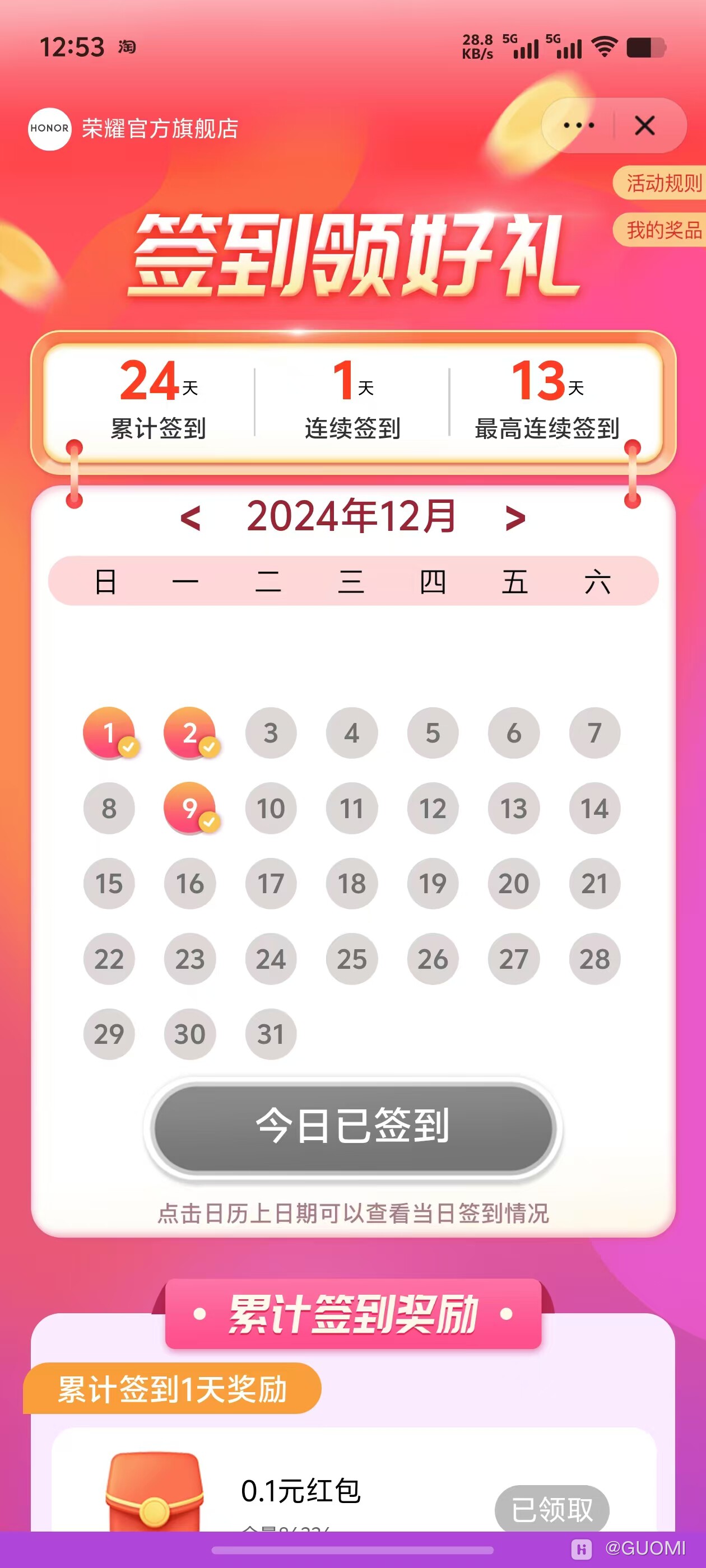This screenshot has width=706, height=1568.
Task: Select December 3 on the calendar
Action: [x=271, y=733]
